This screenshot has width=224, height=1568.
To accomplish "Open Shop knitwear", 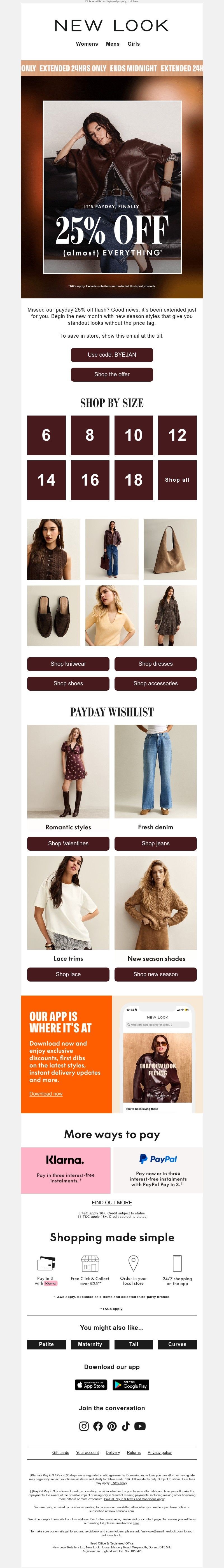I will [x=68, y=664].
